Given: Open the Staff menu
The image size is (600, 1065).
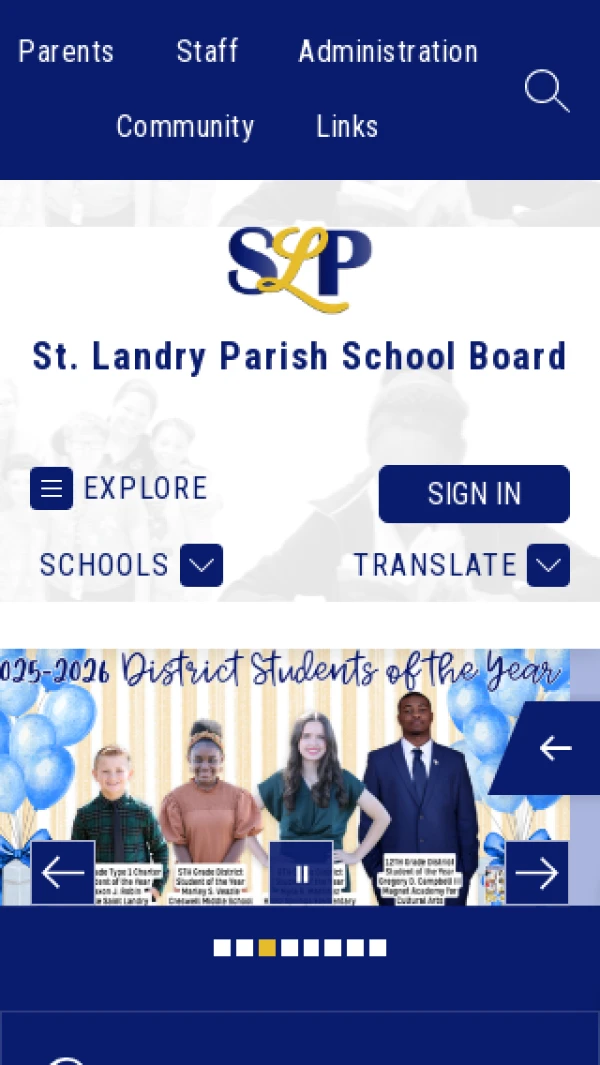Looking at the screenshot, I should 207,52.
